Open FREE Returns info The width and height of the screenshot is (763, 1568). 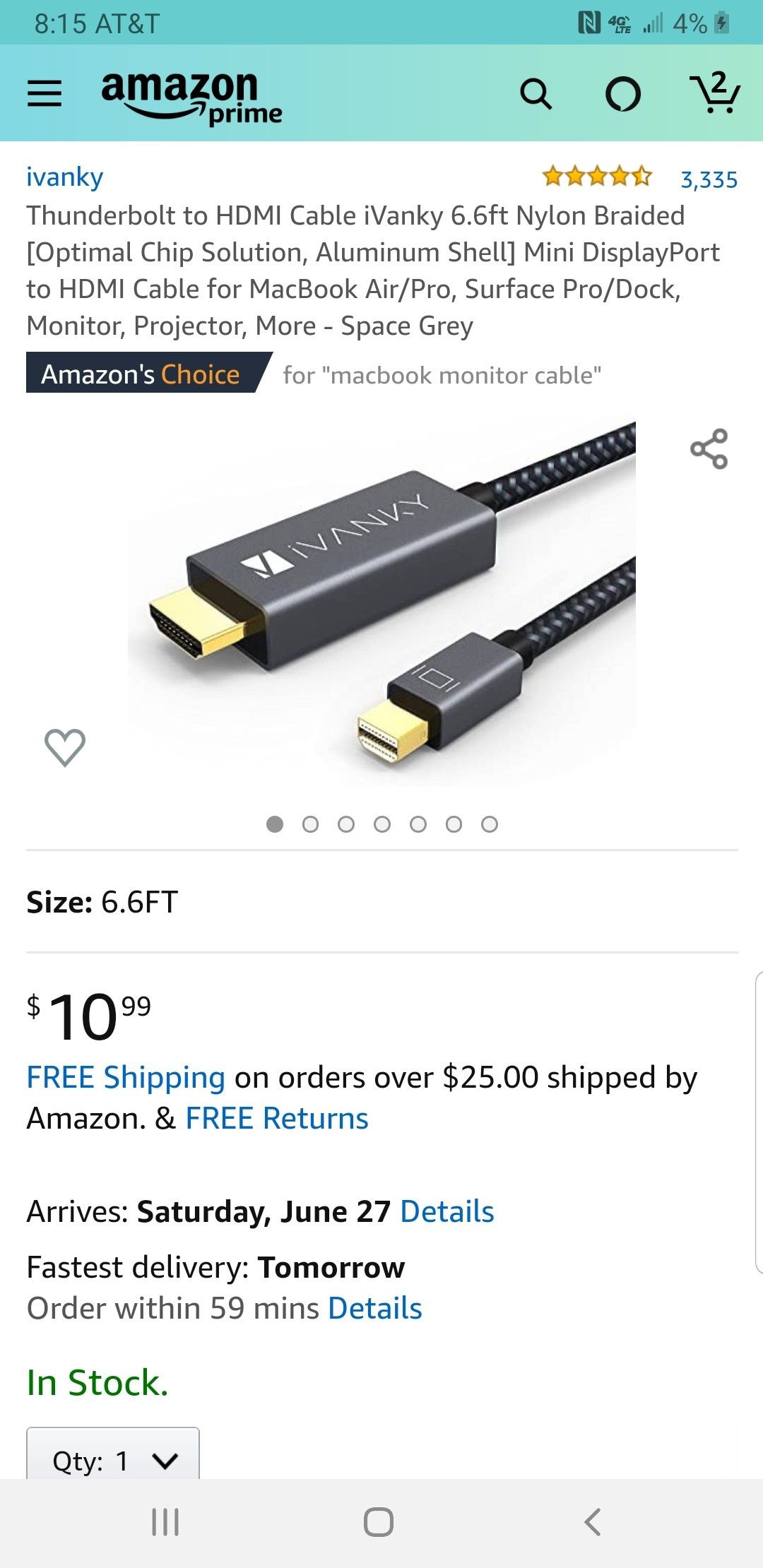[x=277, y=1118]
